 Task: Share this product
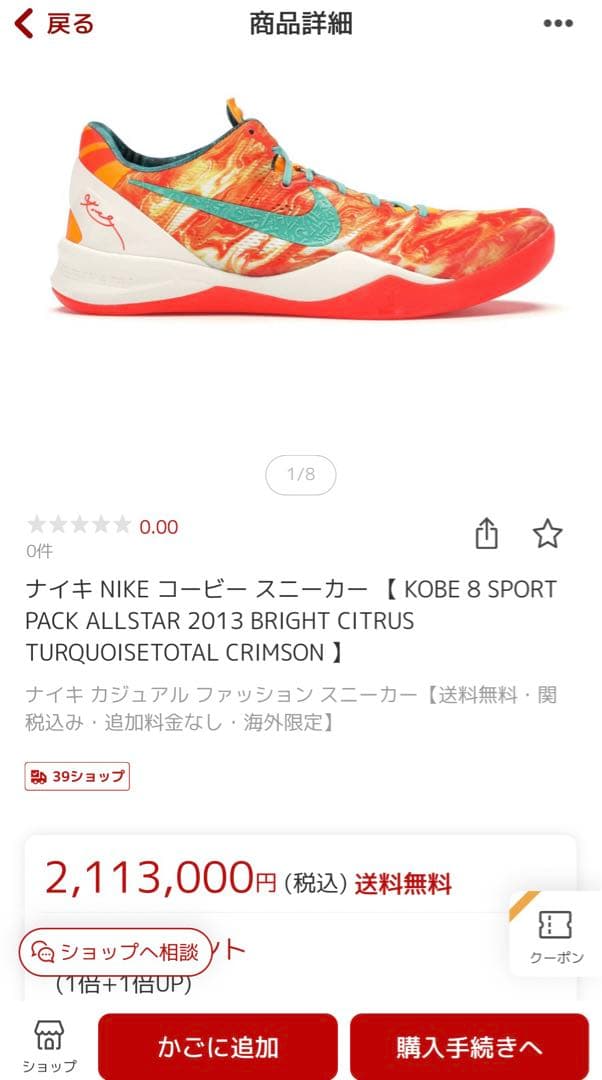coord(486,534)
